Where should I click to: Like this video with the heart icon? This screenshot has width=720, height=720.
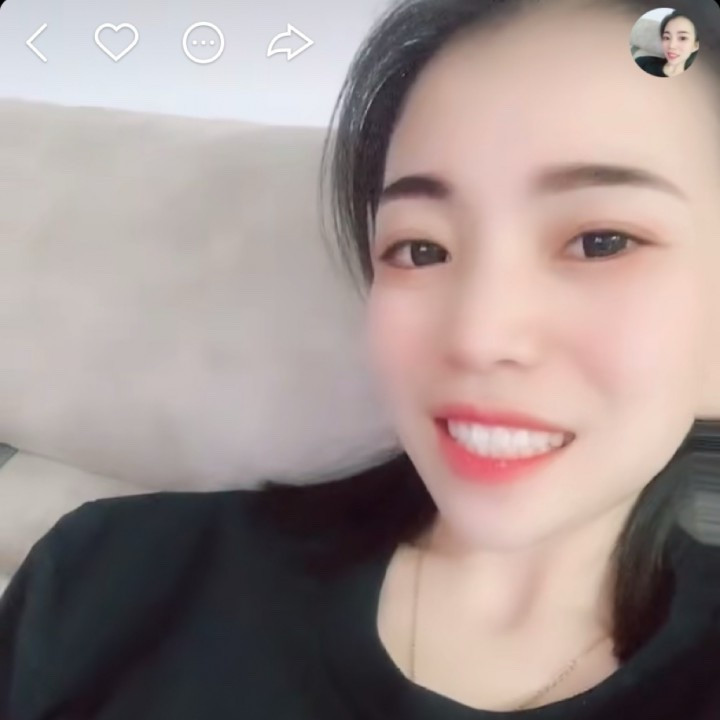point(116,42)
